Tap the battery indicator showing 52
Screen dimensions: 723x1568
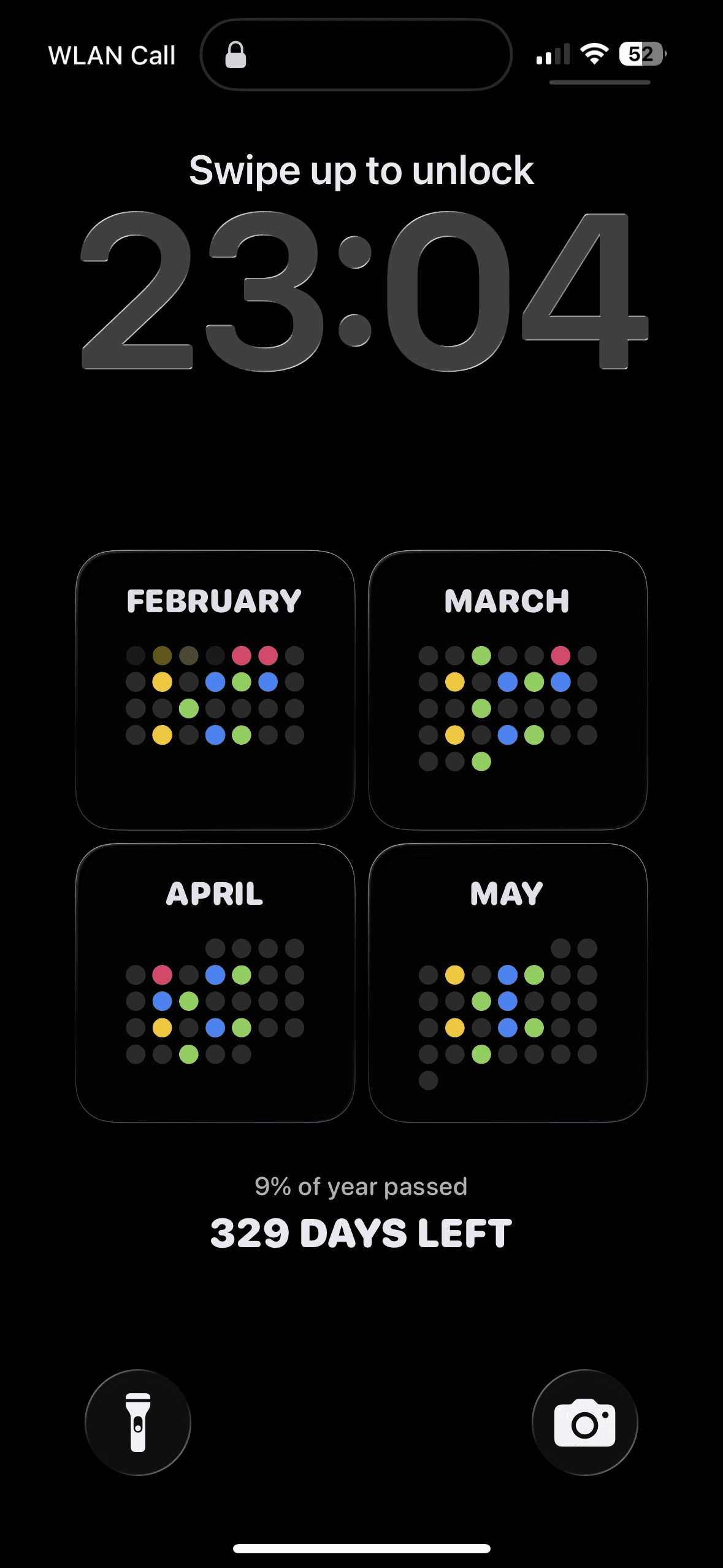(x=640, y=54)
